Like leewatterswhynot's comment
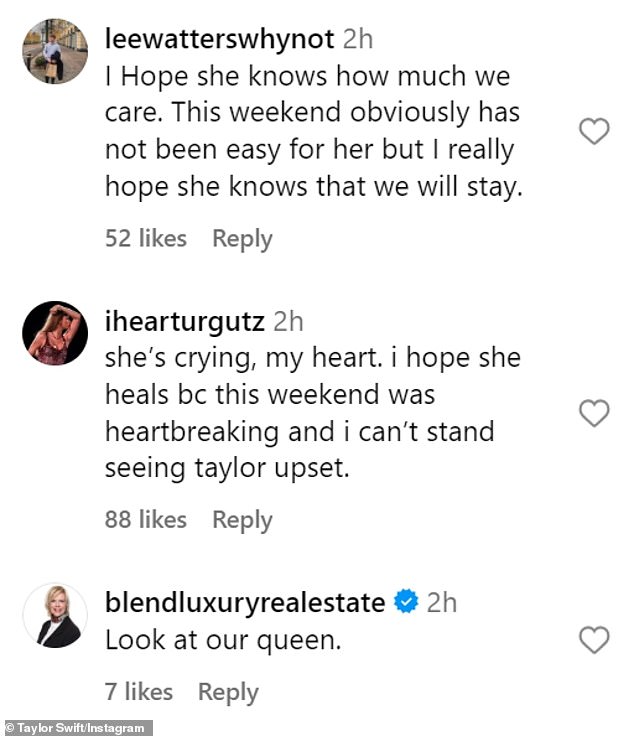Screen dimensions: 634x736 coord(595,131)
